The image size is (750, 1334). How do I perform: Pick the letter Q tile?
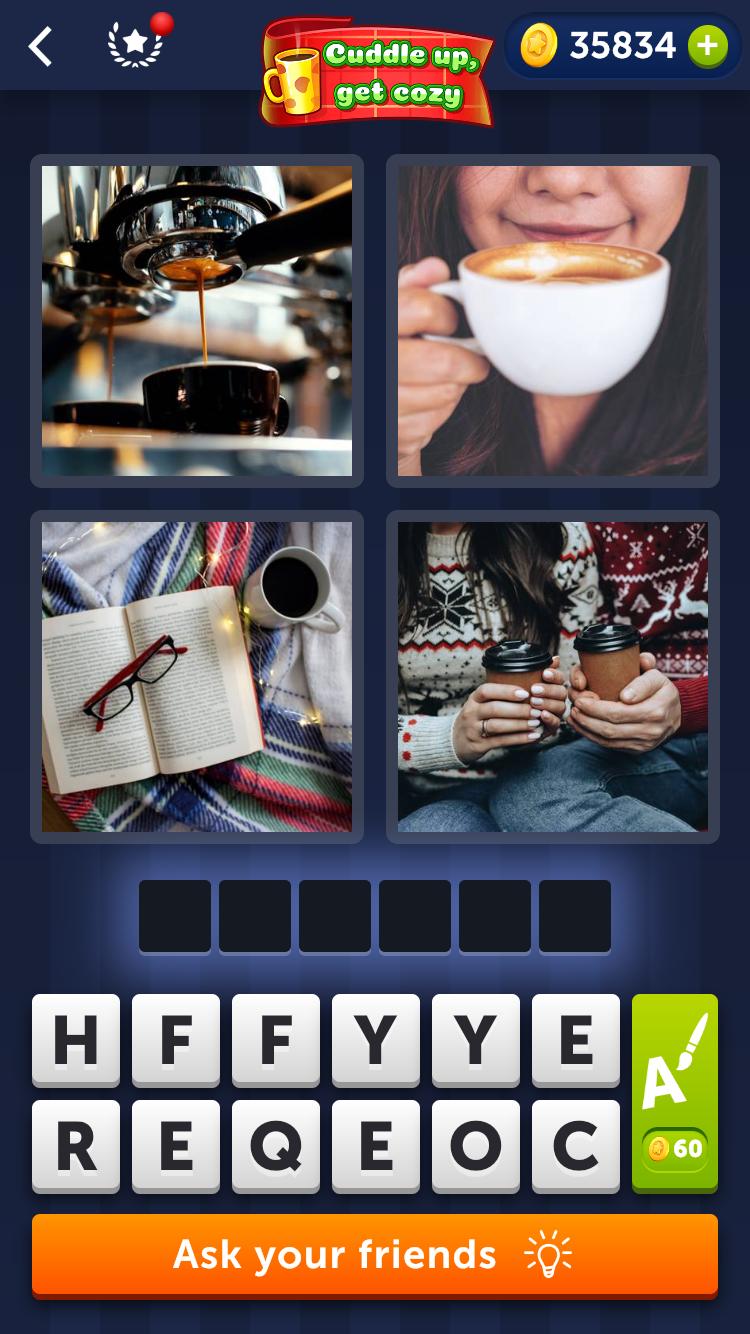[276, 1146]
